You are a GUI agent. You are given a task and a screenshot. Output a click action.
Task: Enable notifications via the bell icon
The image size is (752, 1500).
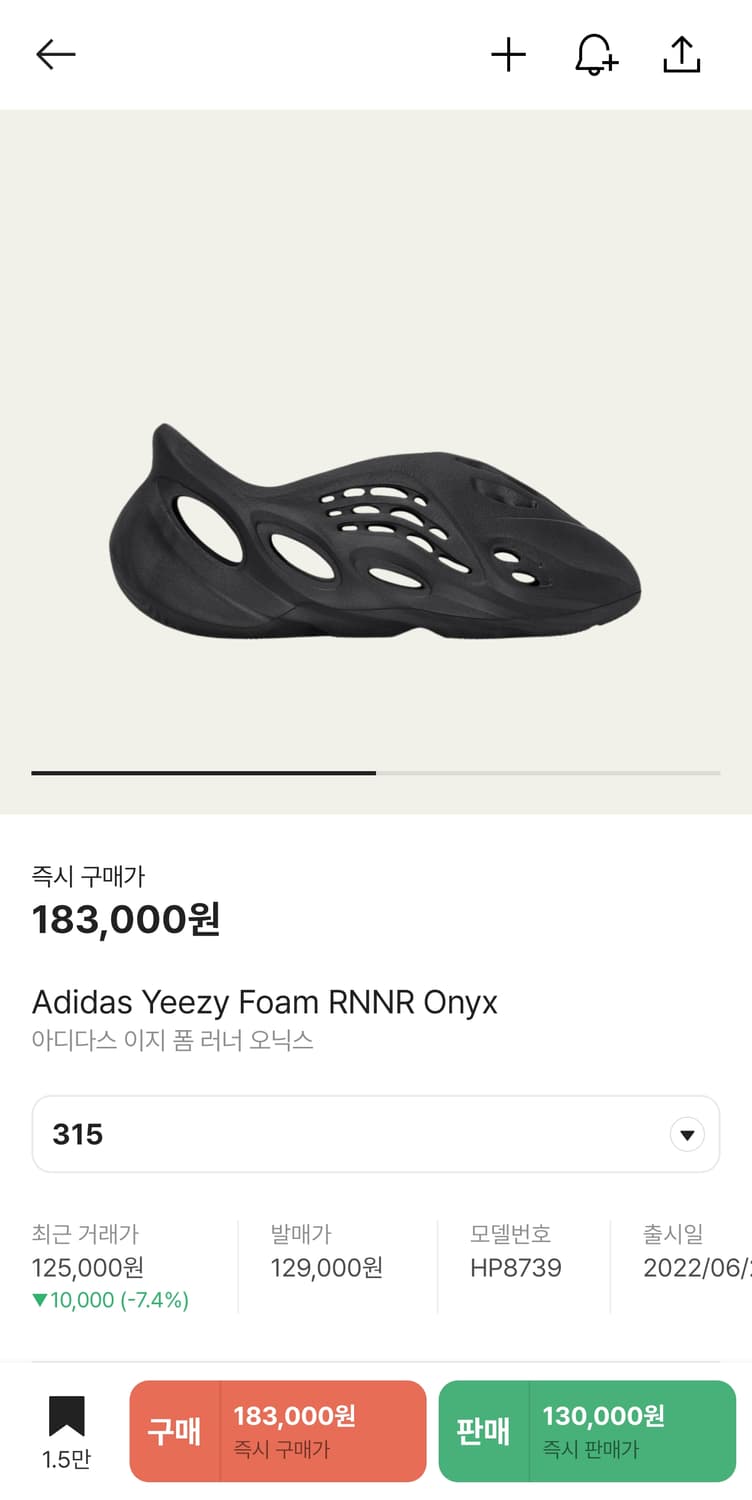(595, 54)
